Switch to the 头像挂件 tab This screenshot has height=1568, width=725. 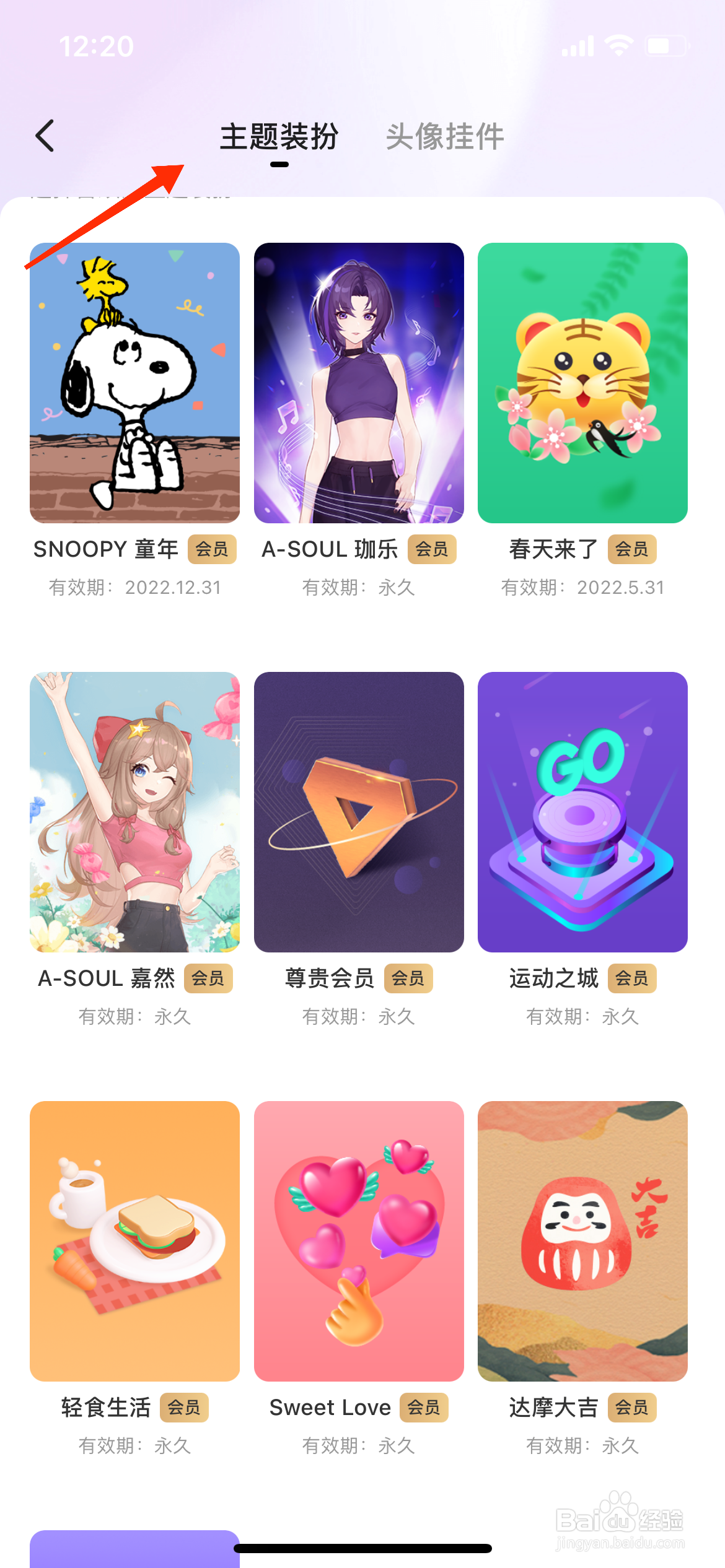(x=444, y=137)
